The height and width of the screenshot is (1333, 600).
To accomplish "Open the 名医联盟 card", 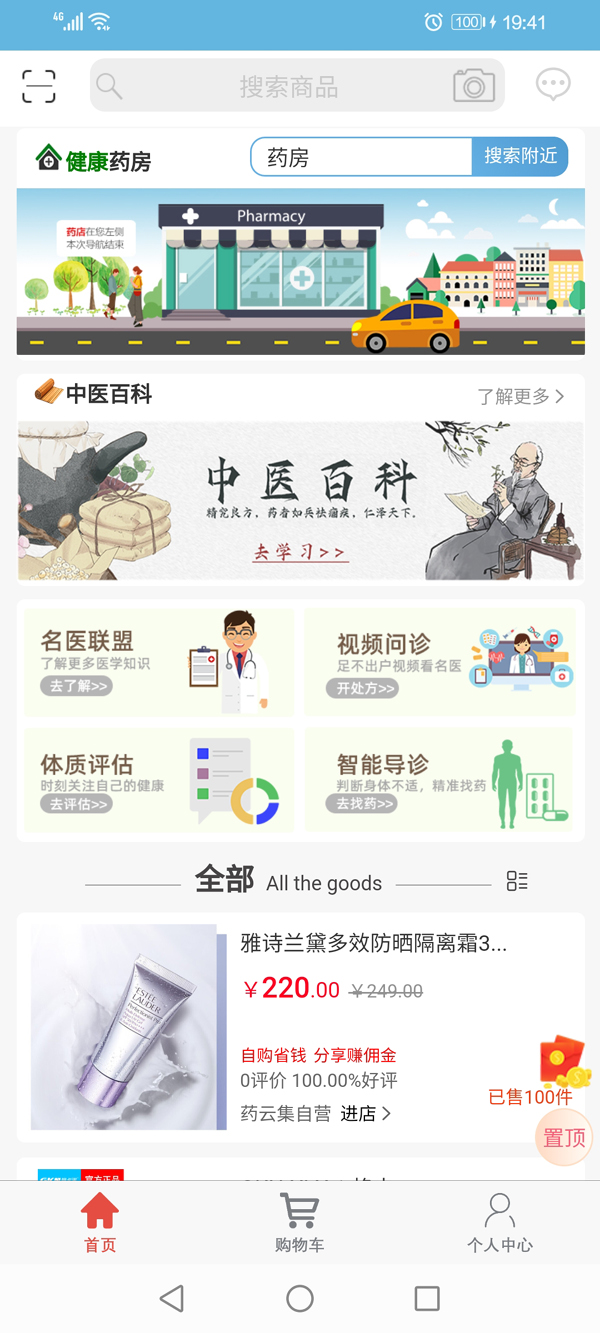I will coord(158,662).
